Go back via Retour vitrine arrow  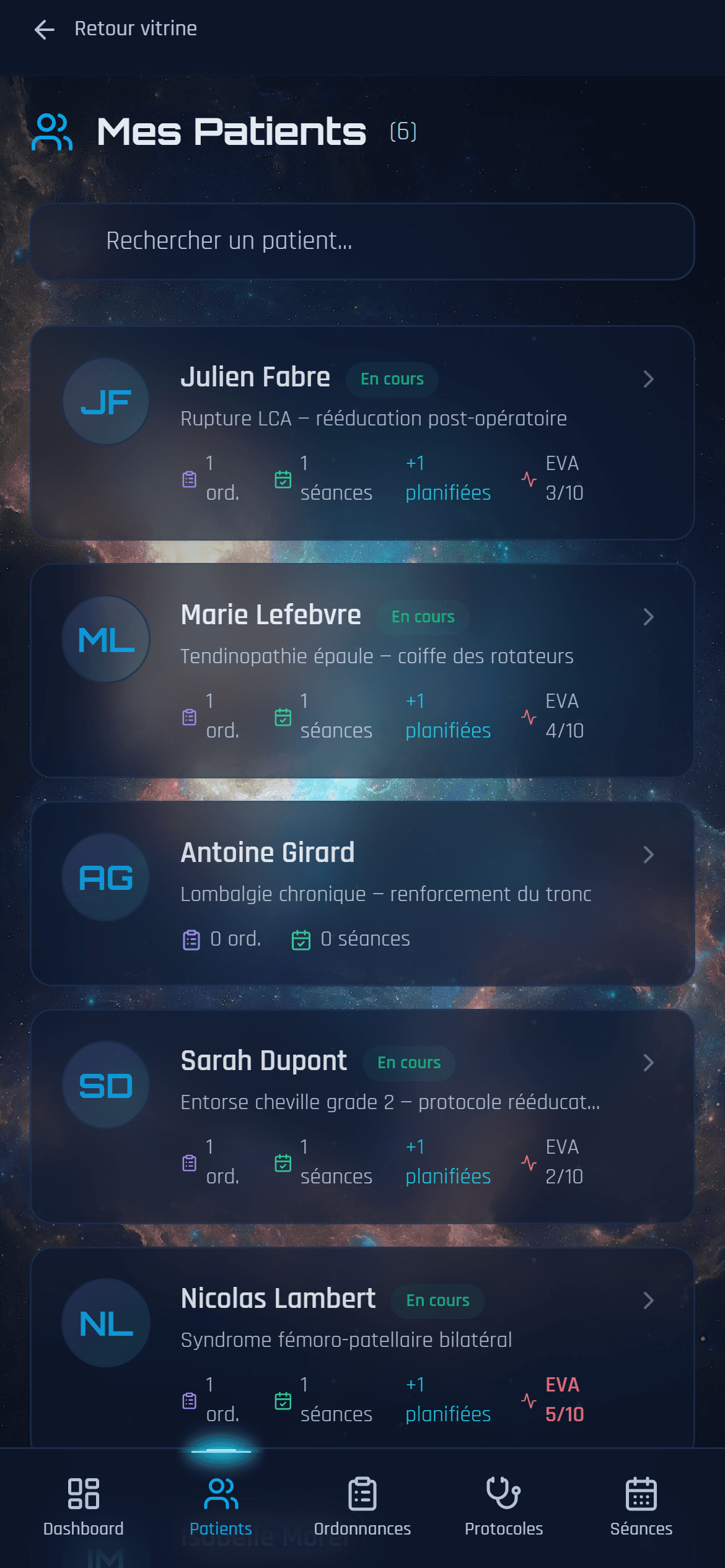click(45, 29)
